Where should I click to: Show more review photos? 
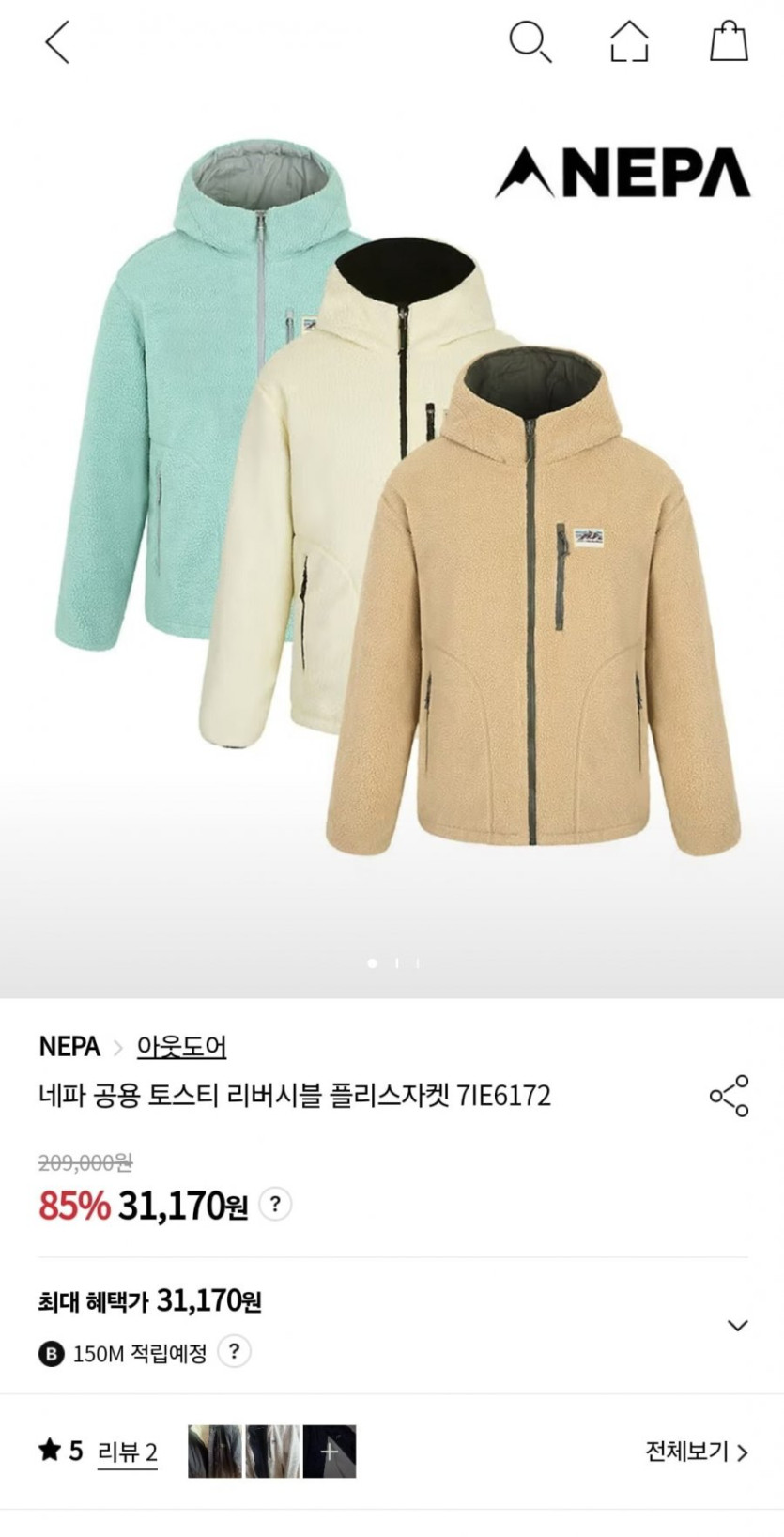point(330,1452)
